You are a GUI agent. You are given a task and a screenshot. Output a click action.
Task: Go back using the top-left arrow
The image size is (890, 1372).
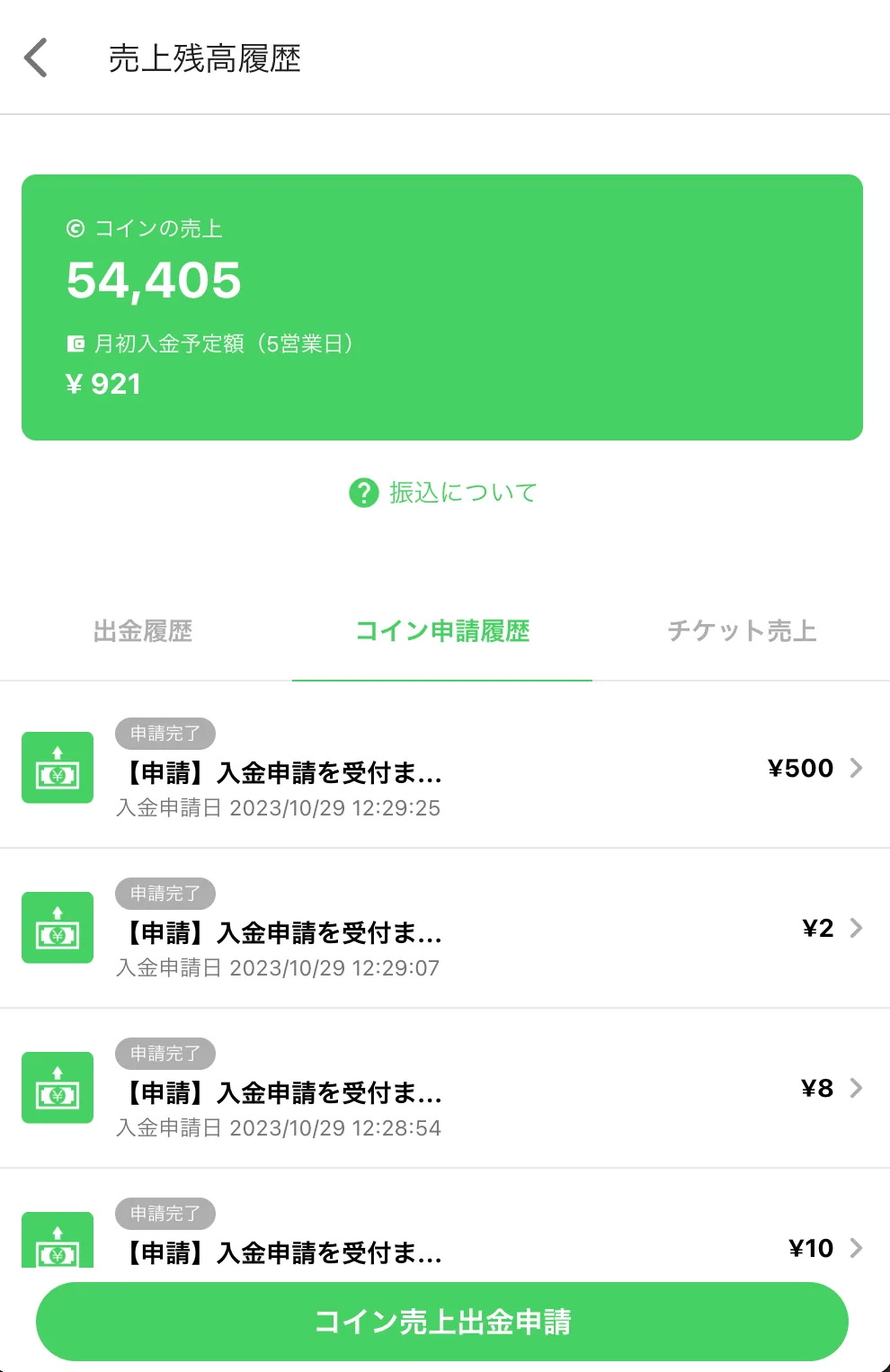point(35,58)
